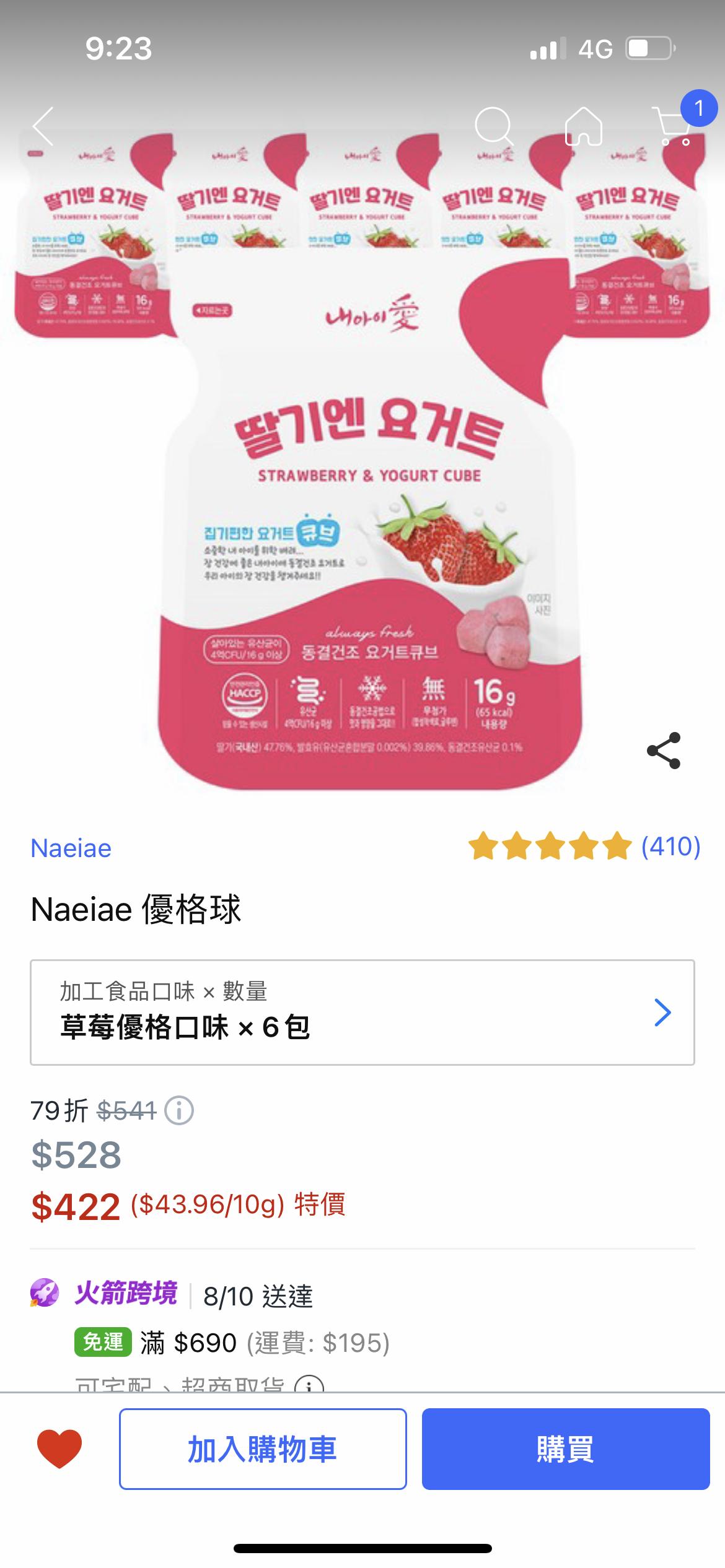
Task: Go to the home page icon
Action: (x=584, y=126)
